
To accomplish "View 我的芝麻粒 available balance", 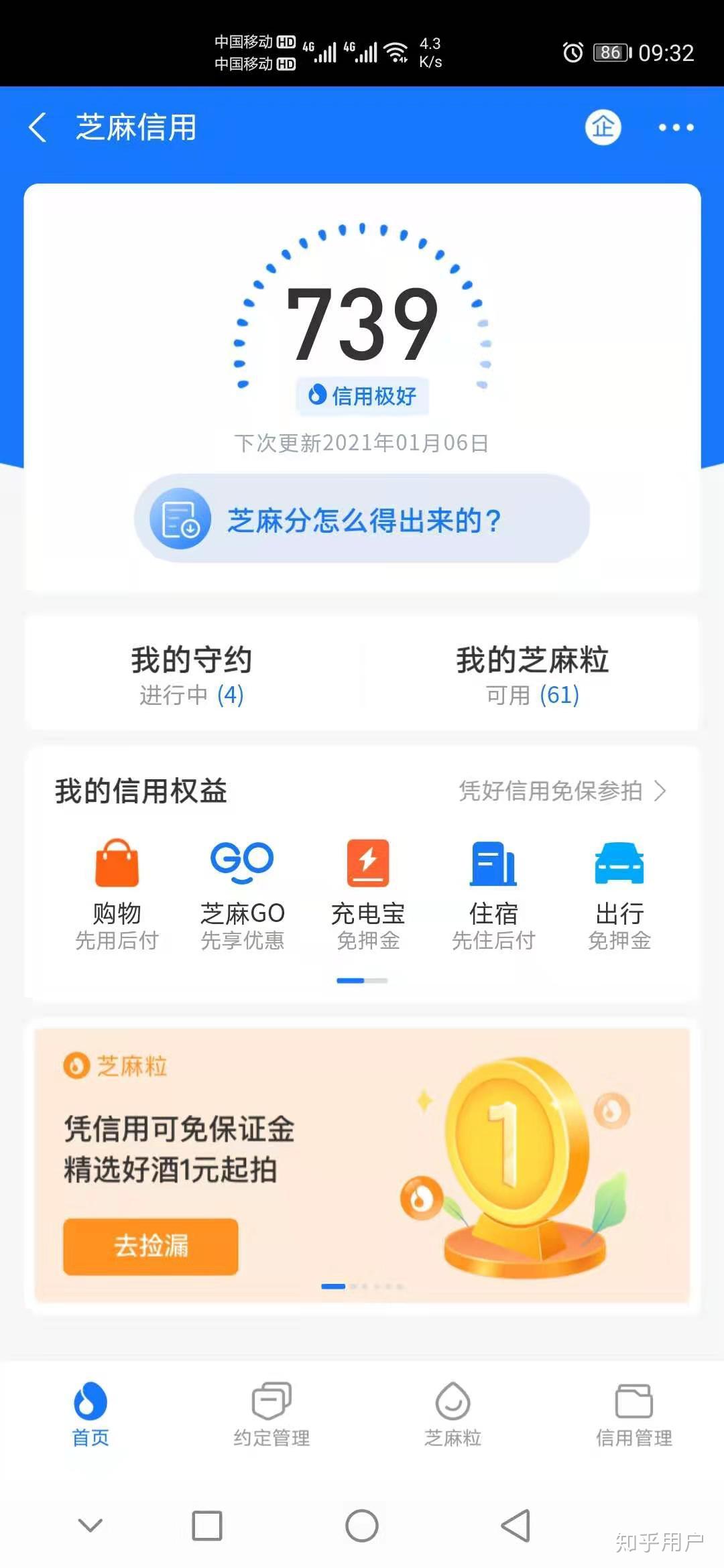I will coord(532,675).
